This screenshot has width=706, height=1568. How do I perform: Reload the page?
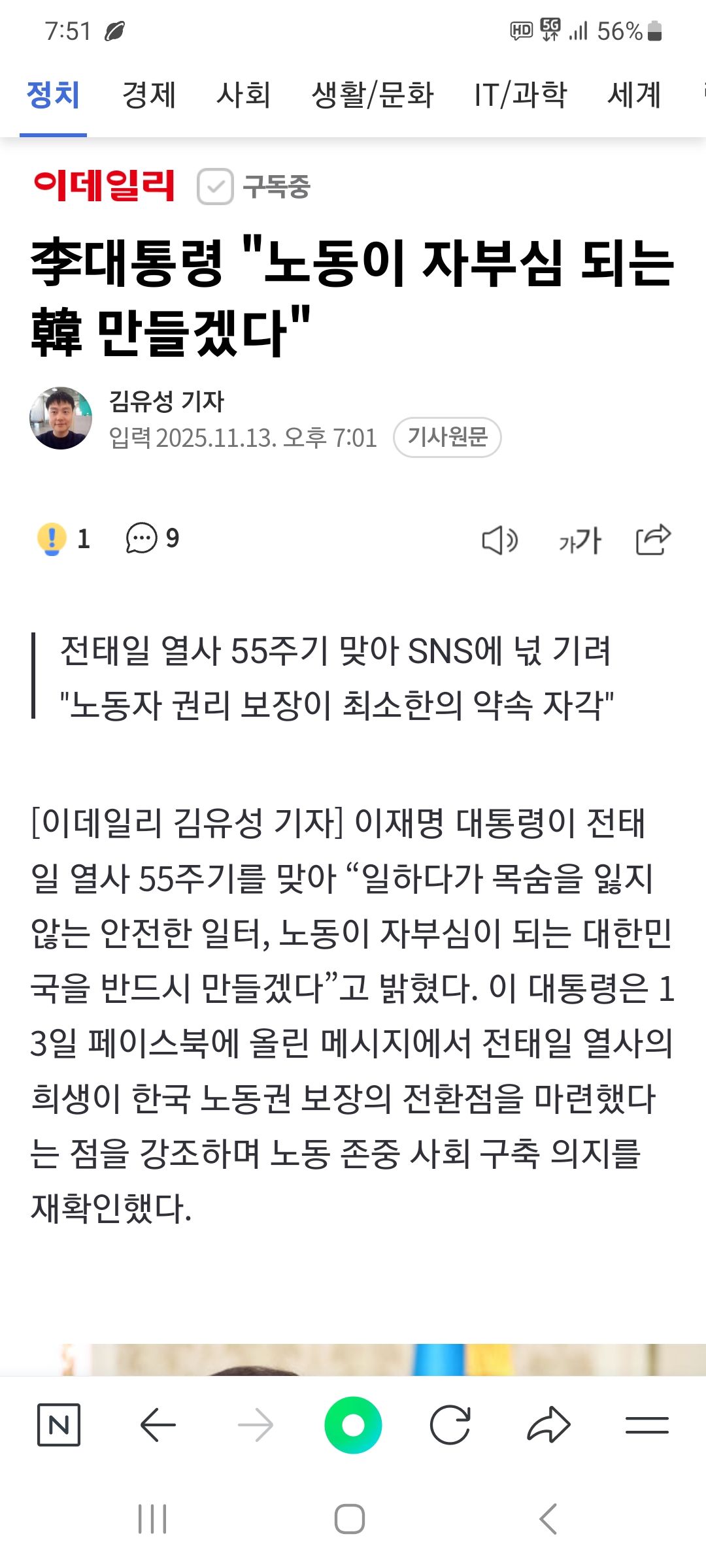[x=450, y=1425]
